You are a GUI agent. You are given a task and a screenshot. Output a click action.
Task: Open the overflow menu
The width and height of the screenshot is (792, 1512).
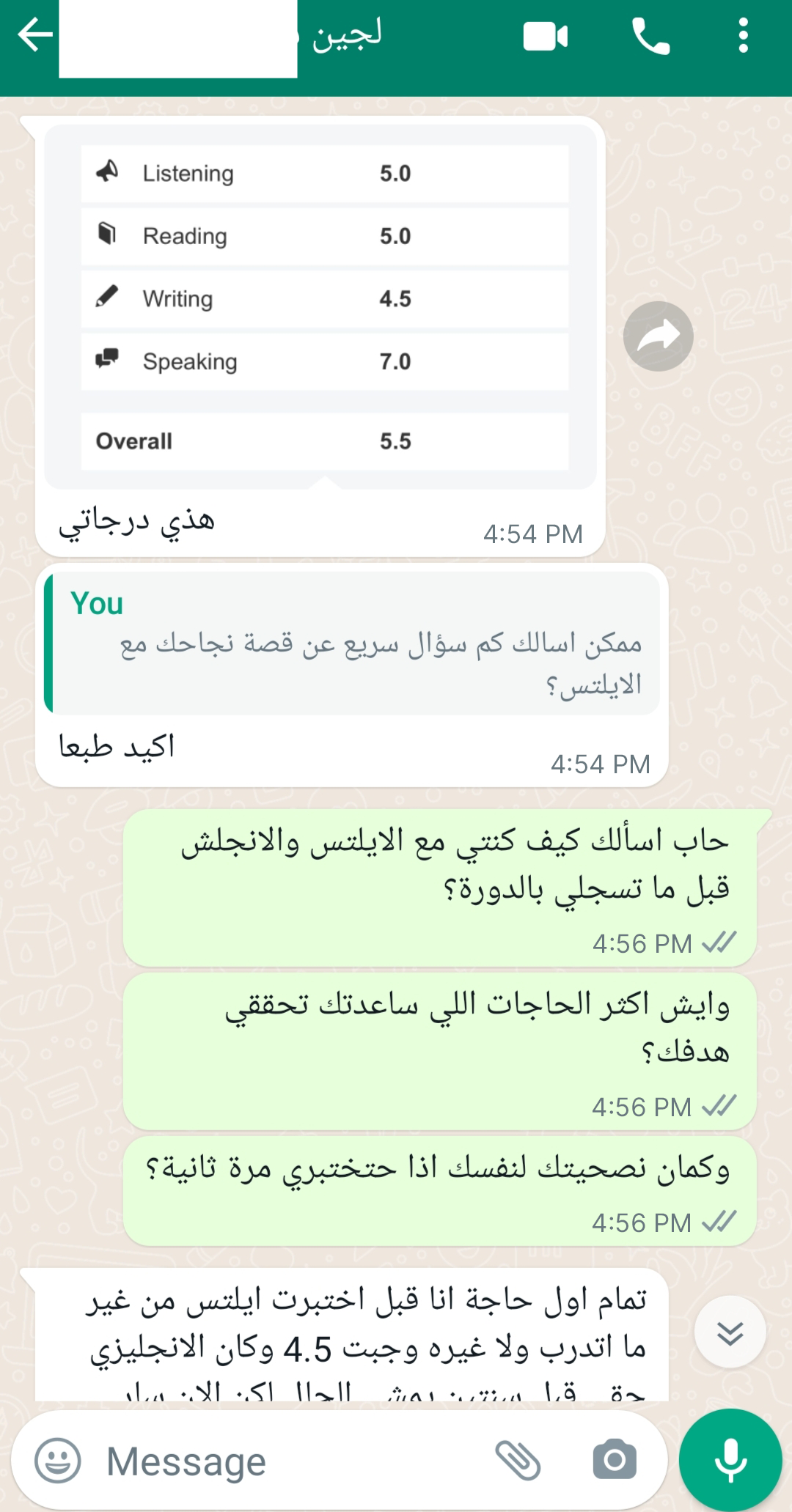[743, 37]
